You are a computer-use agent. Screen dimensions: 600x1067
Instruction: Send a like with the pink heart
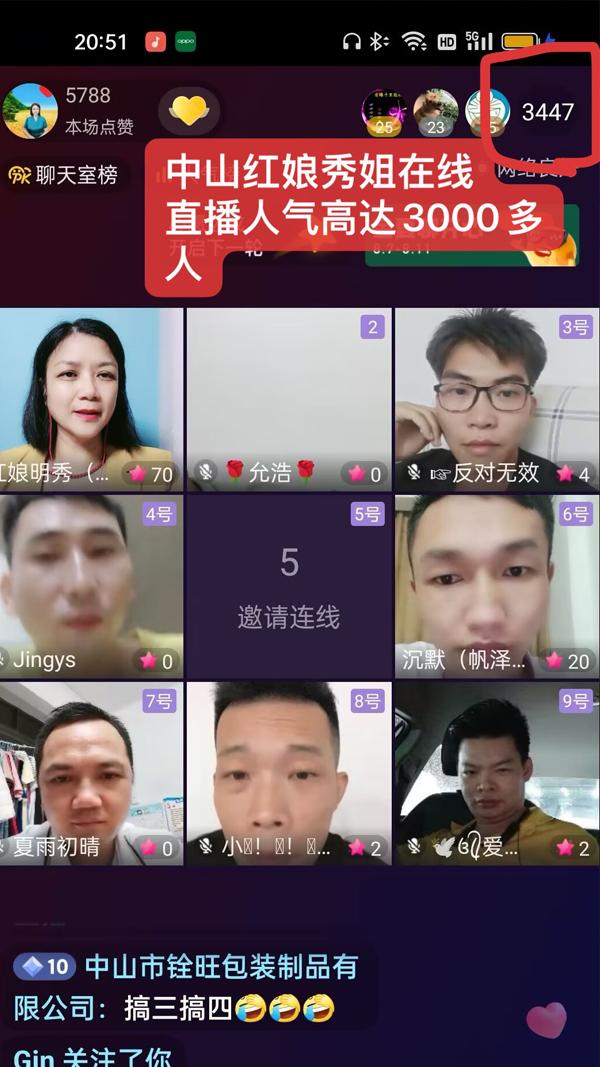[546, 1019]
